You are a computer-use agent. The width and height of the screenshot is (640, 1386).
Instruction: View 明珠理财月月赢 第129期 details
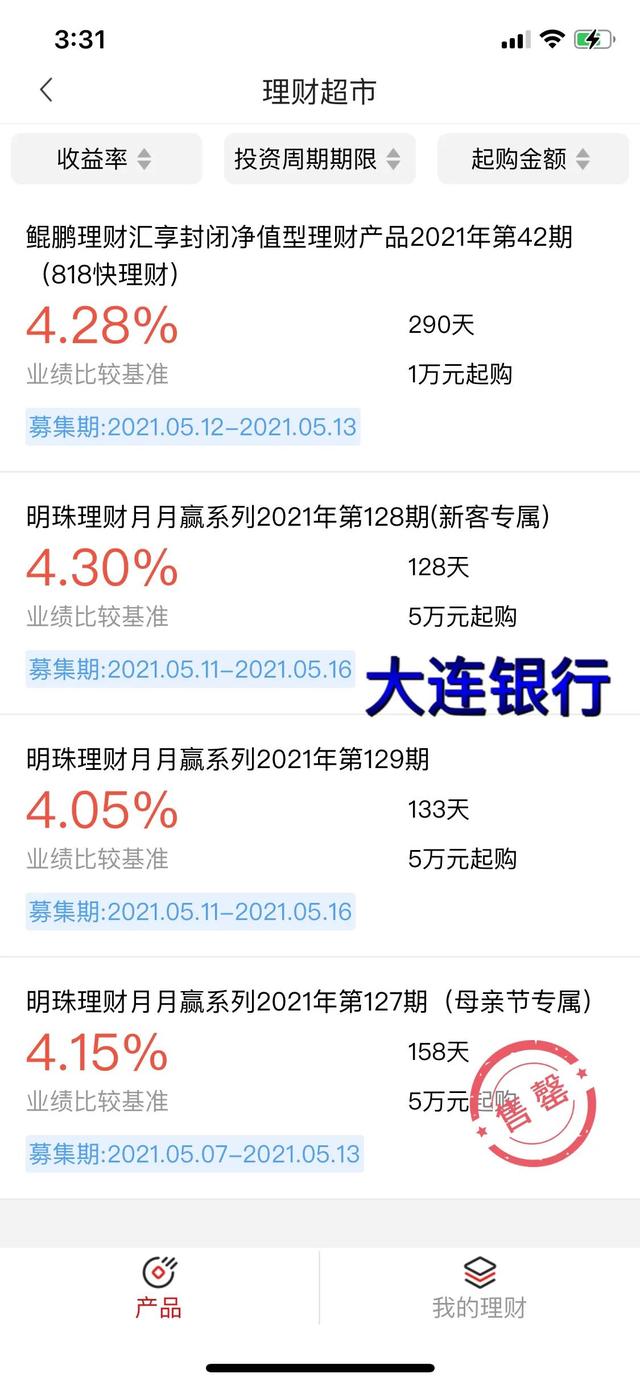[x=320, y=836]
